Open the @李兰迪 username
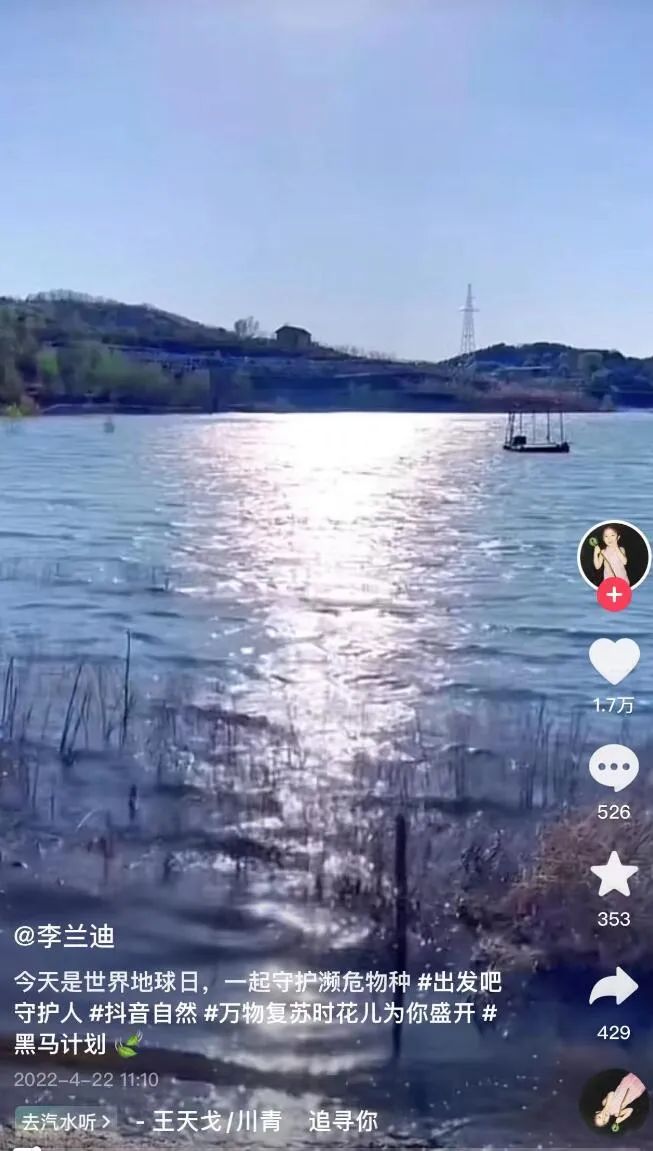Image resolution: width=653 pixels, height=1151 pixels. point(64,936)
